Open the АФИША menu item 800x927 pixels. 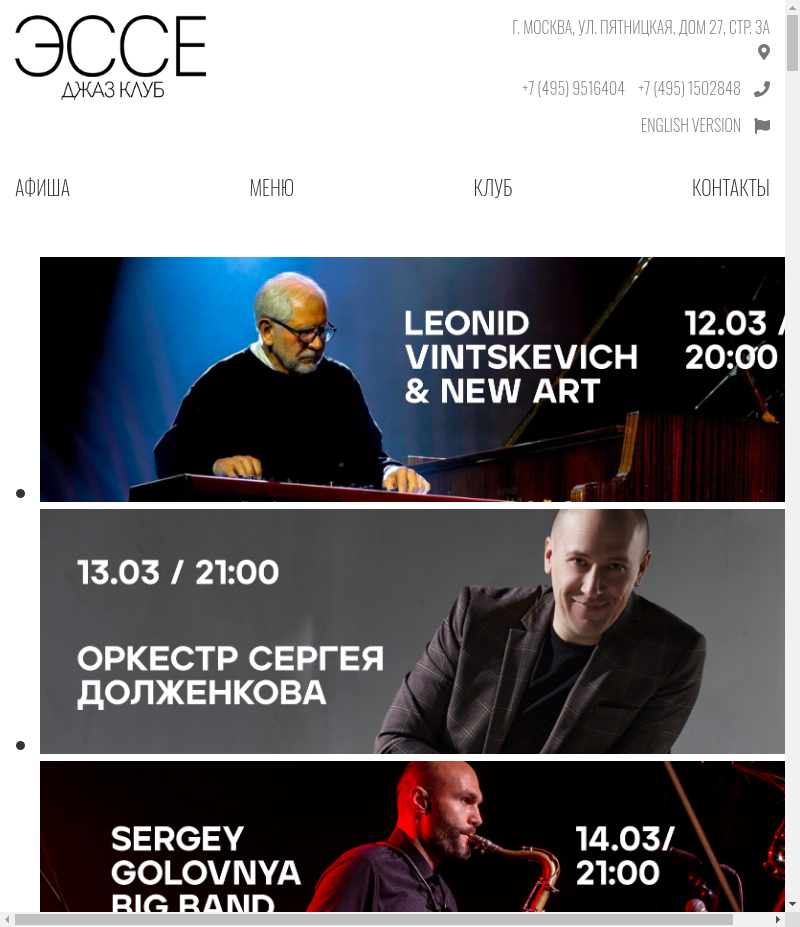tap(42, 188)
